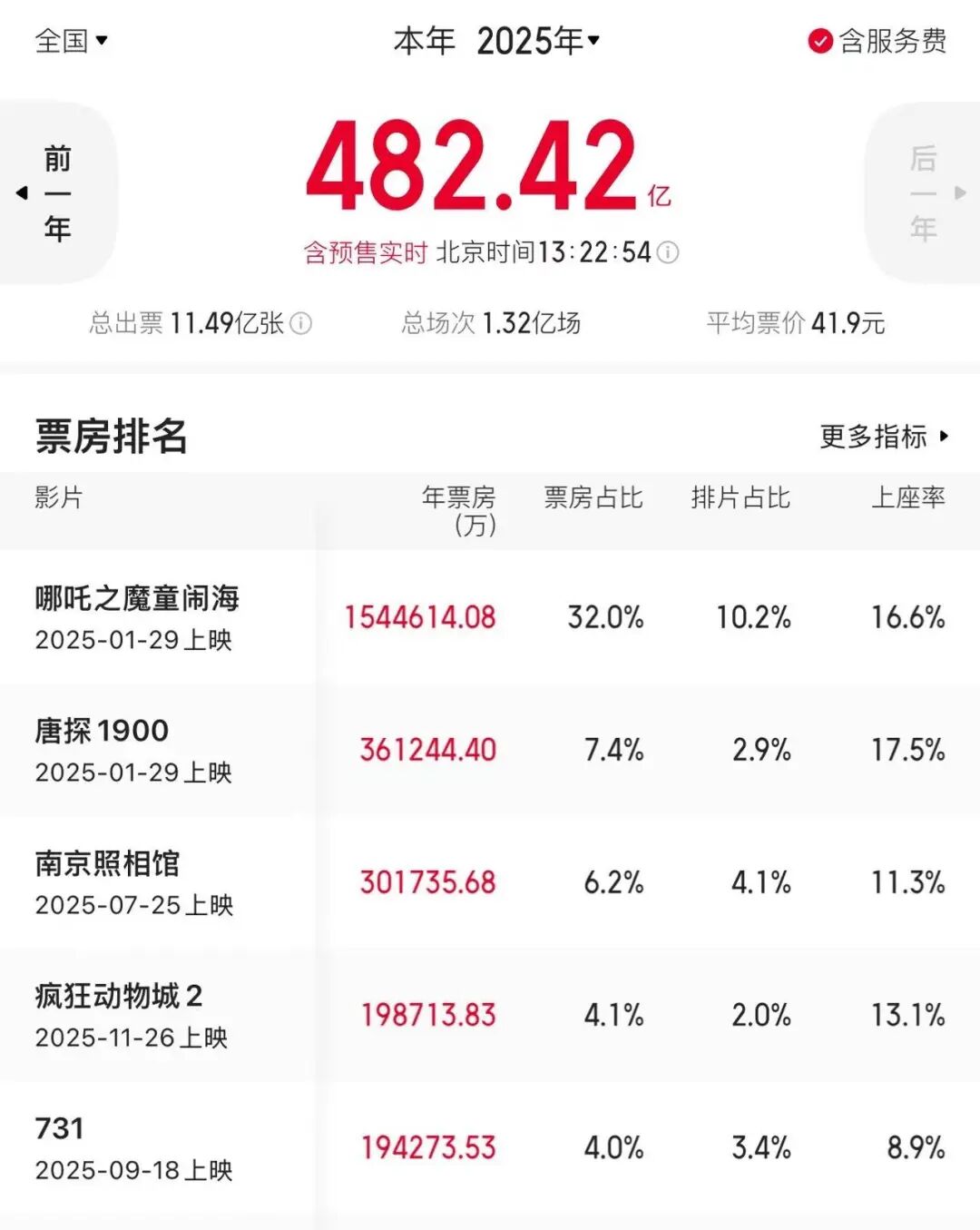Tap the info icon beside 总出票
Image resolution: width=980 pixels, height=1230 pixels.
click(x=301, y=323)
